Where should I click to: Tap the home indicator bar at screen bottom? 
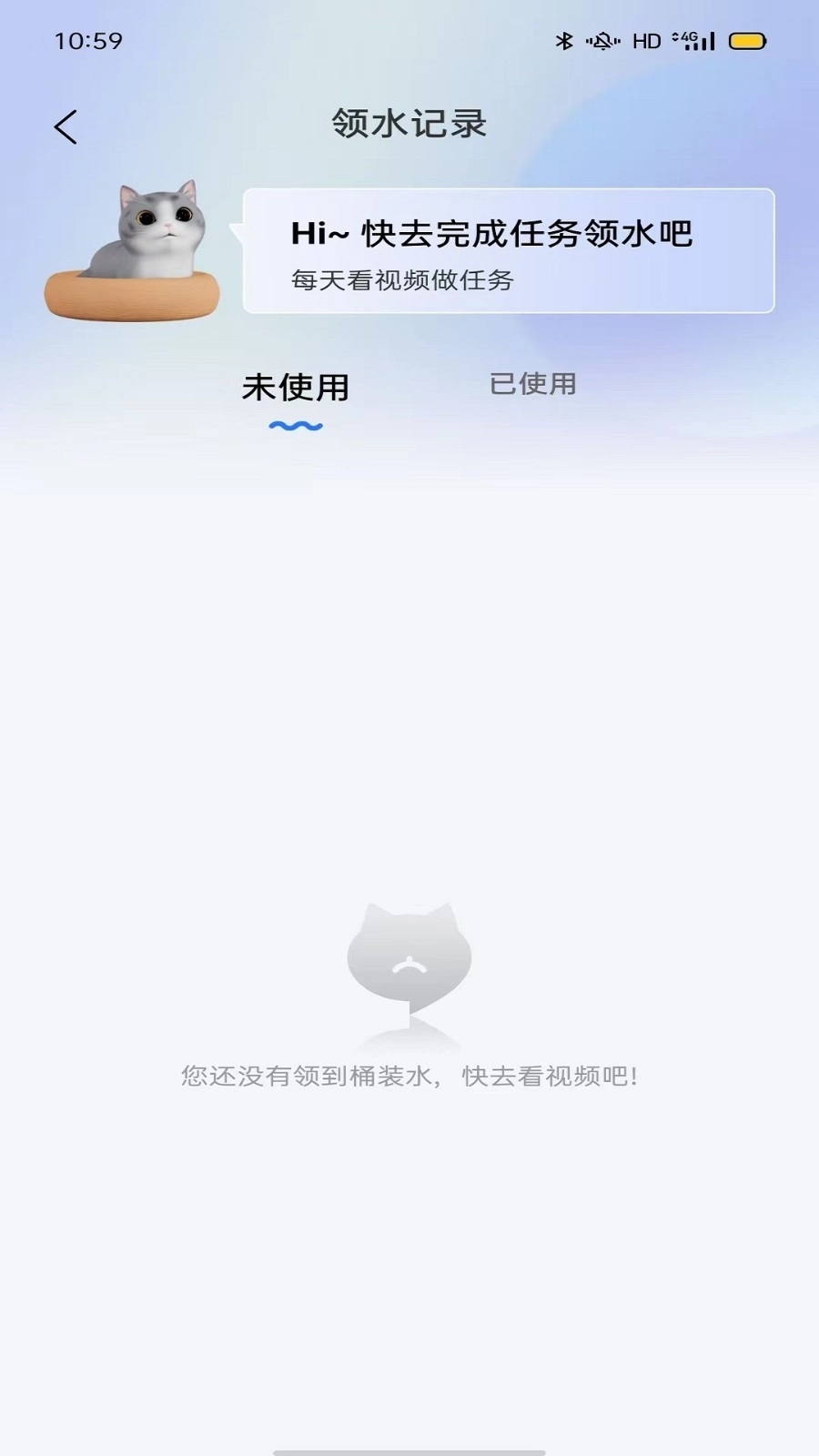pos(409,1449)
